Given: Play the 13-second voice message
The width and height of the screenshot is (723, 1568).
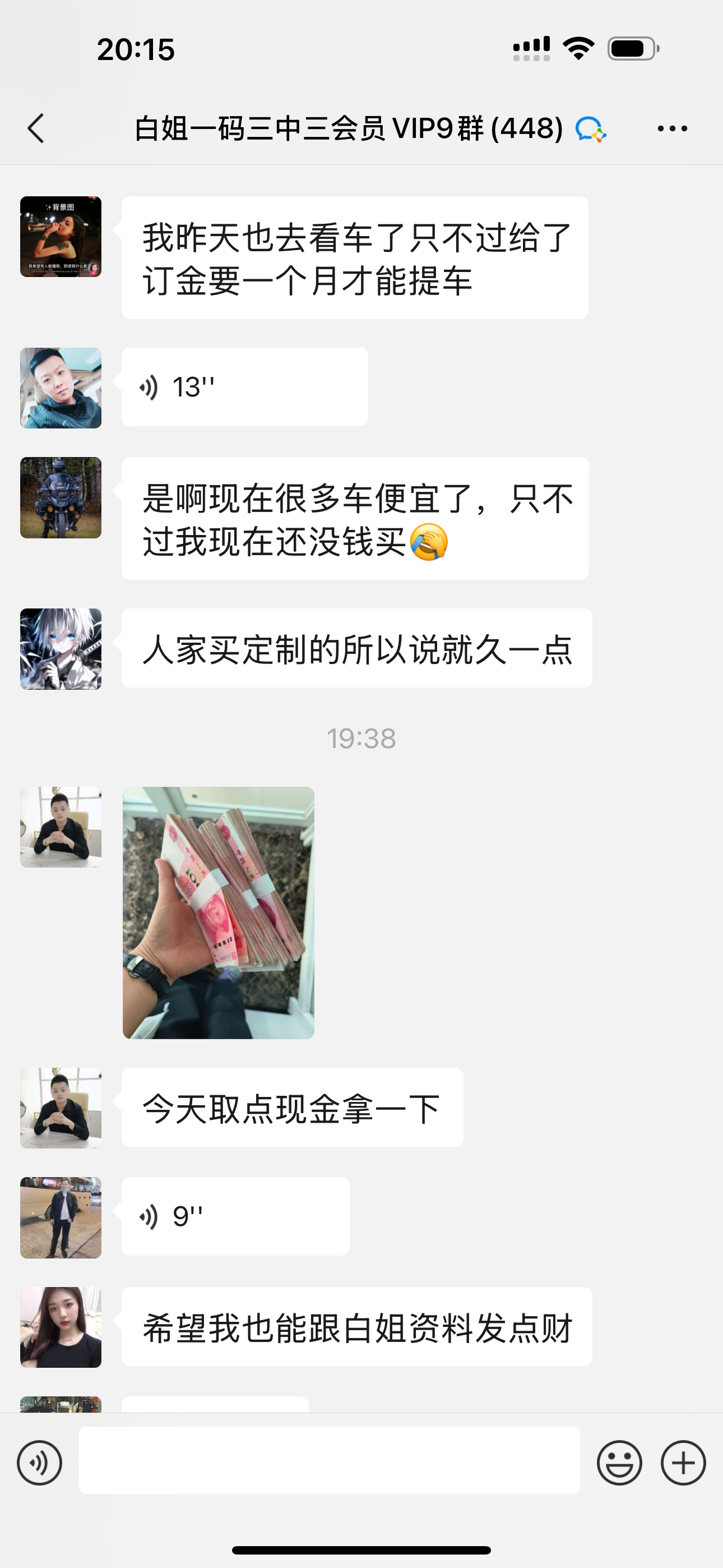Looking at the screenshot, I should (x=244, y=387).
